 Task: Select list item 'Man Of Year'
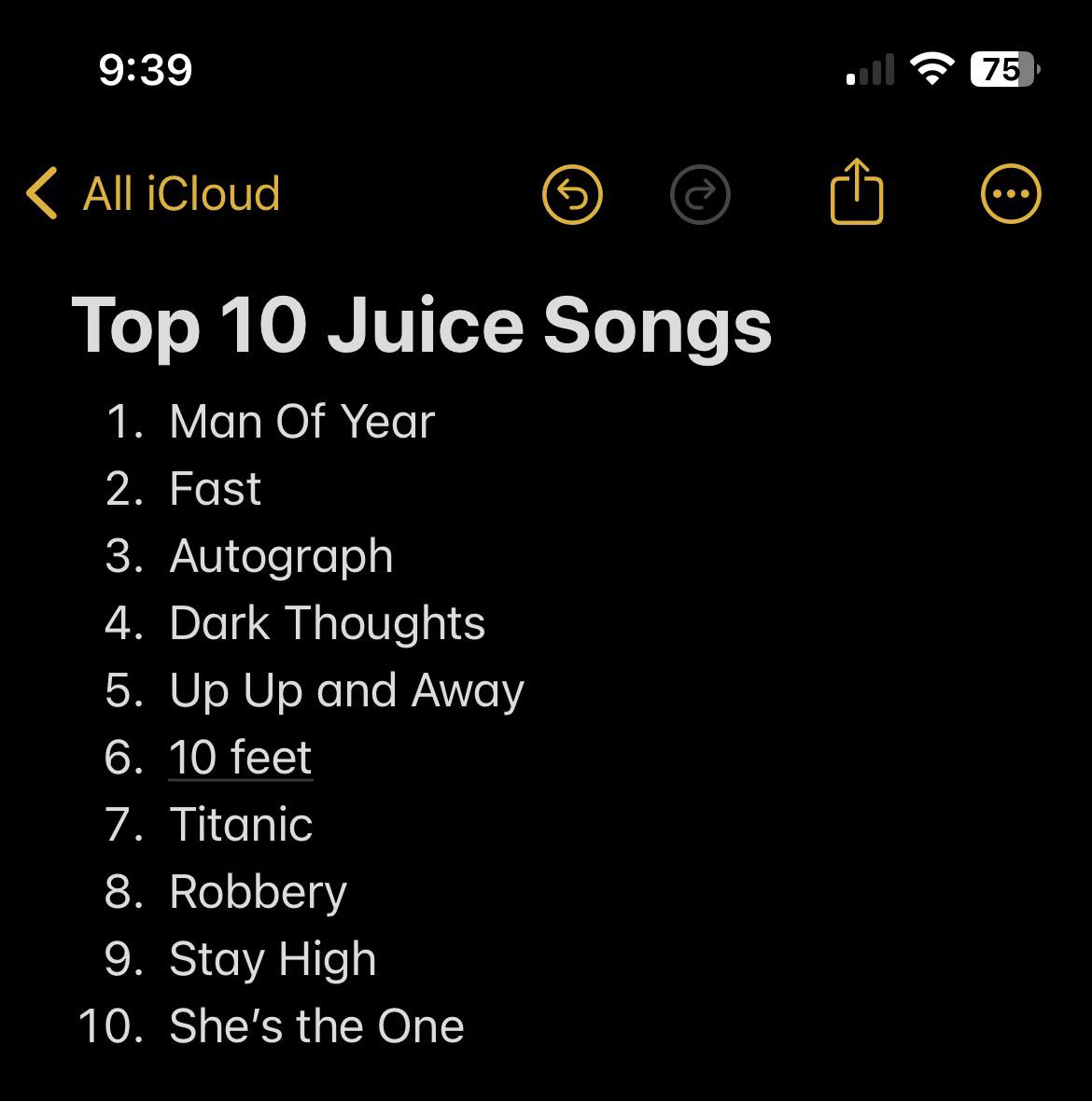tap(301, 421)
